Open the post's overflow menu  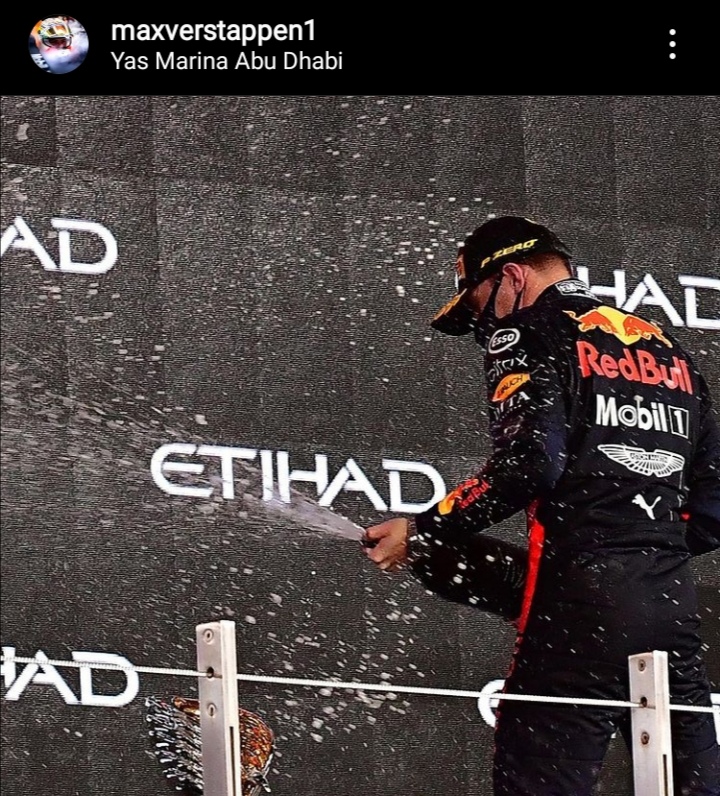pos(672,44)
